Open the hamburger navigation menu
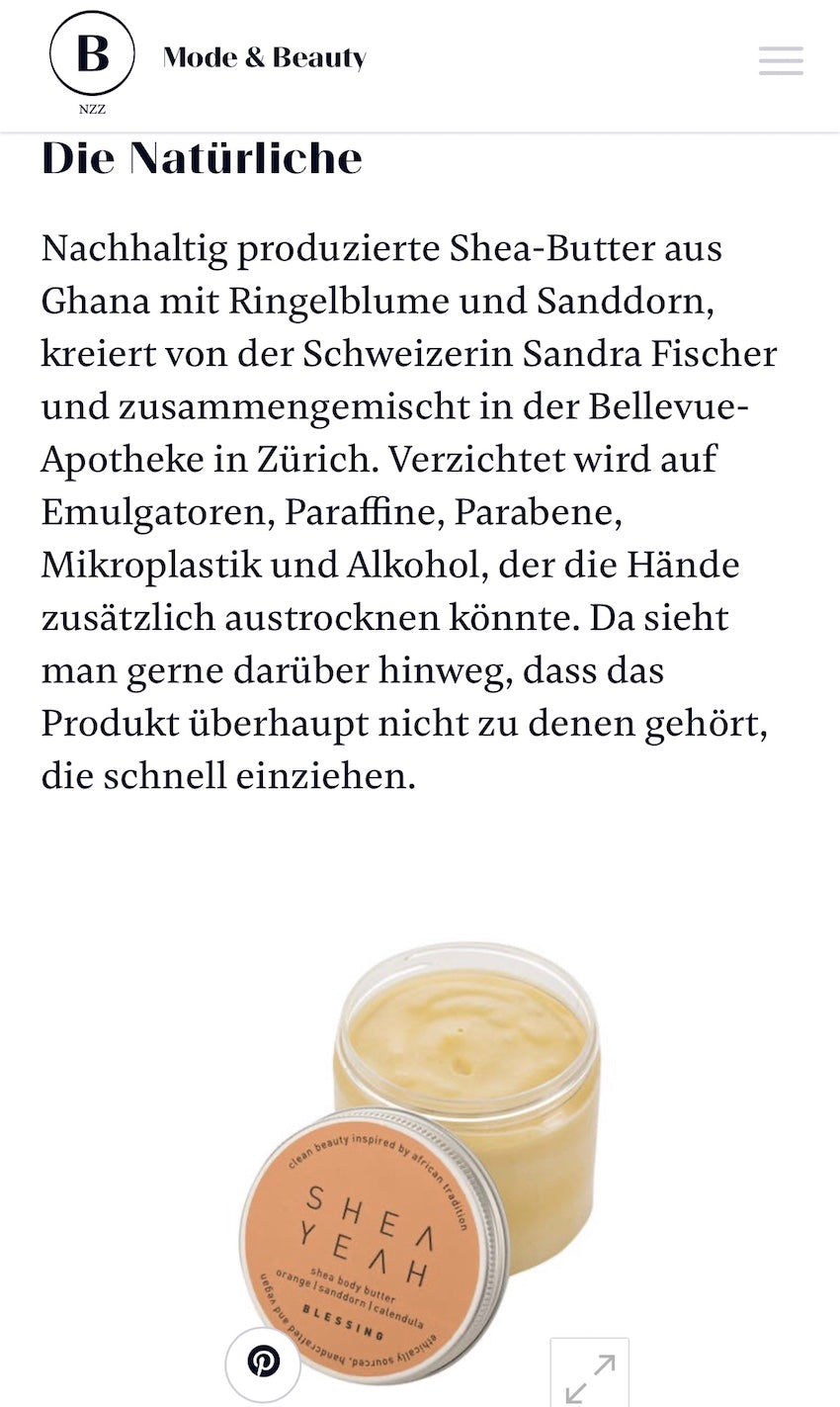The height and width of the screenshot is (1407, 840). click(x=780, y=61)
